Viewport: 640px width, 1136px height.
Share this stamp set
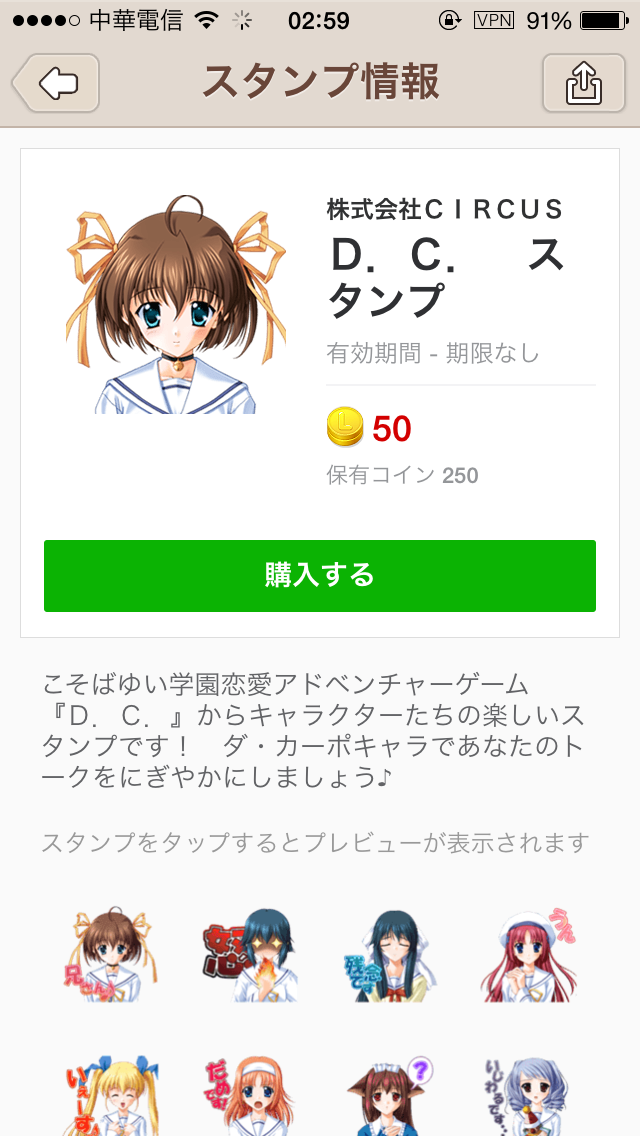pyautogui.click(x=583, y=83)
